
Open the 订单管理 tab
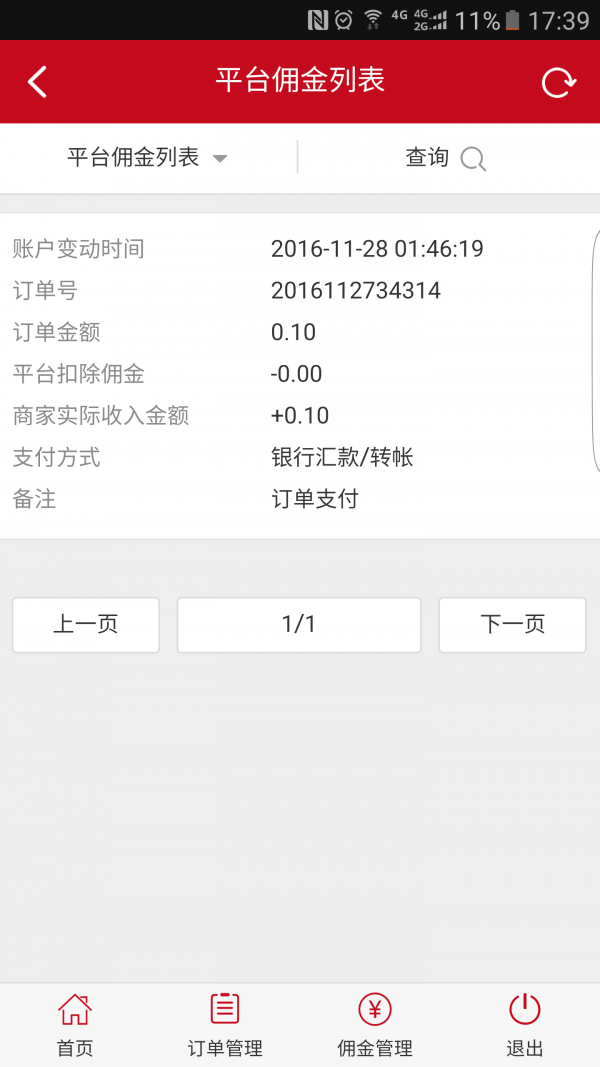click(225, 1025)
